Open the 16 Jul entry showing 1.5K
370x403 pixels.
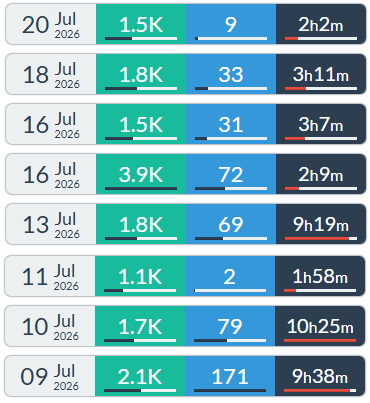(x=186, y=124)
